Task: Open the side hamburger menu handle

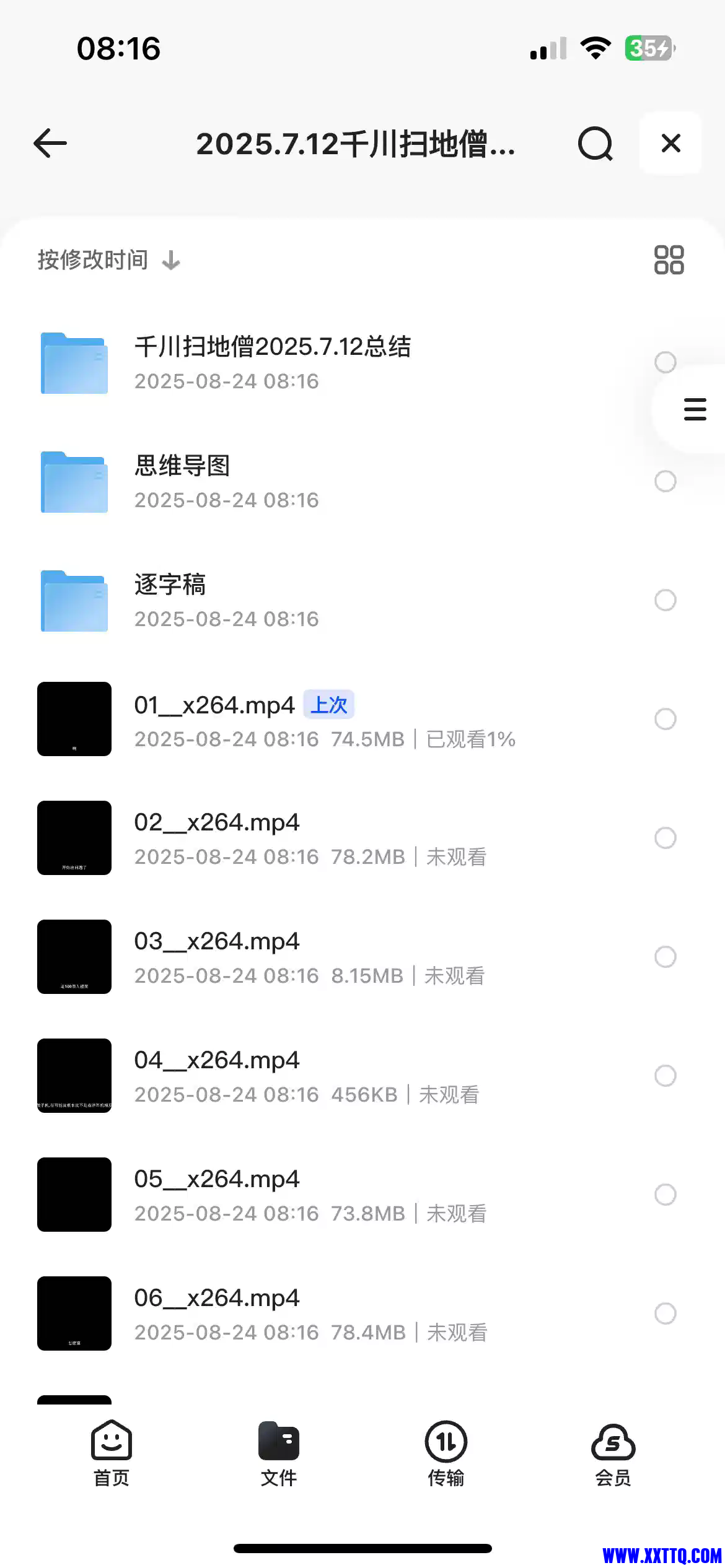Action: coord(693,409)
